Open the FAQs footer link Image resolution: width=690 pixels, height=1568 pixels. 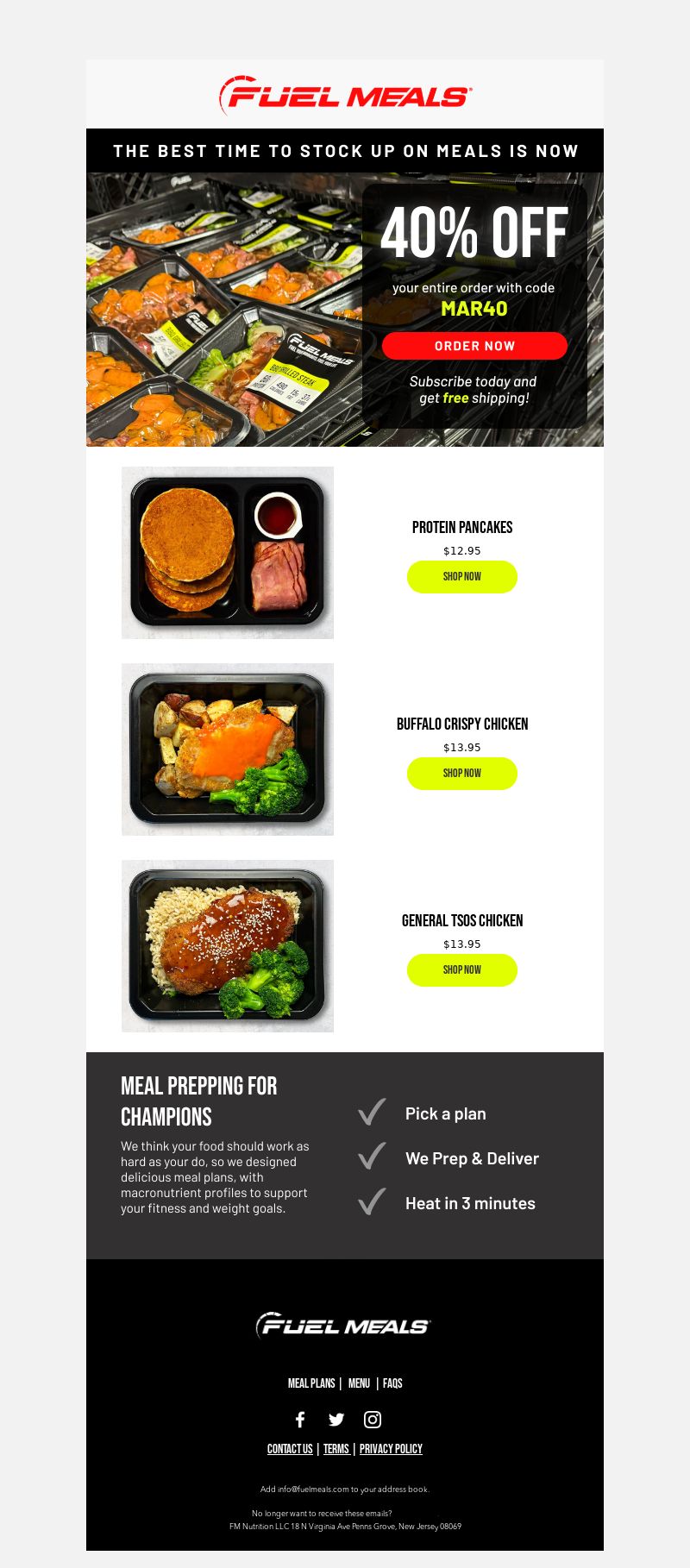coord(392,1383)
